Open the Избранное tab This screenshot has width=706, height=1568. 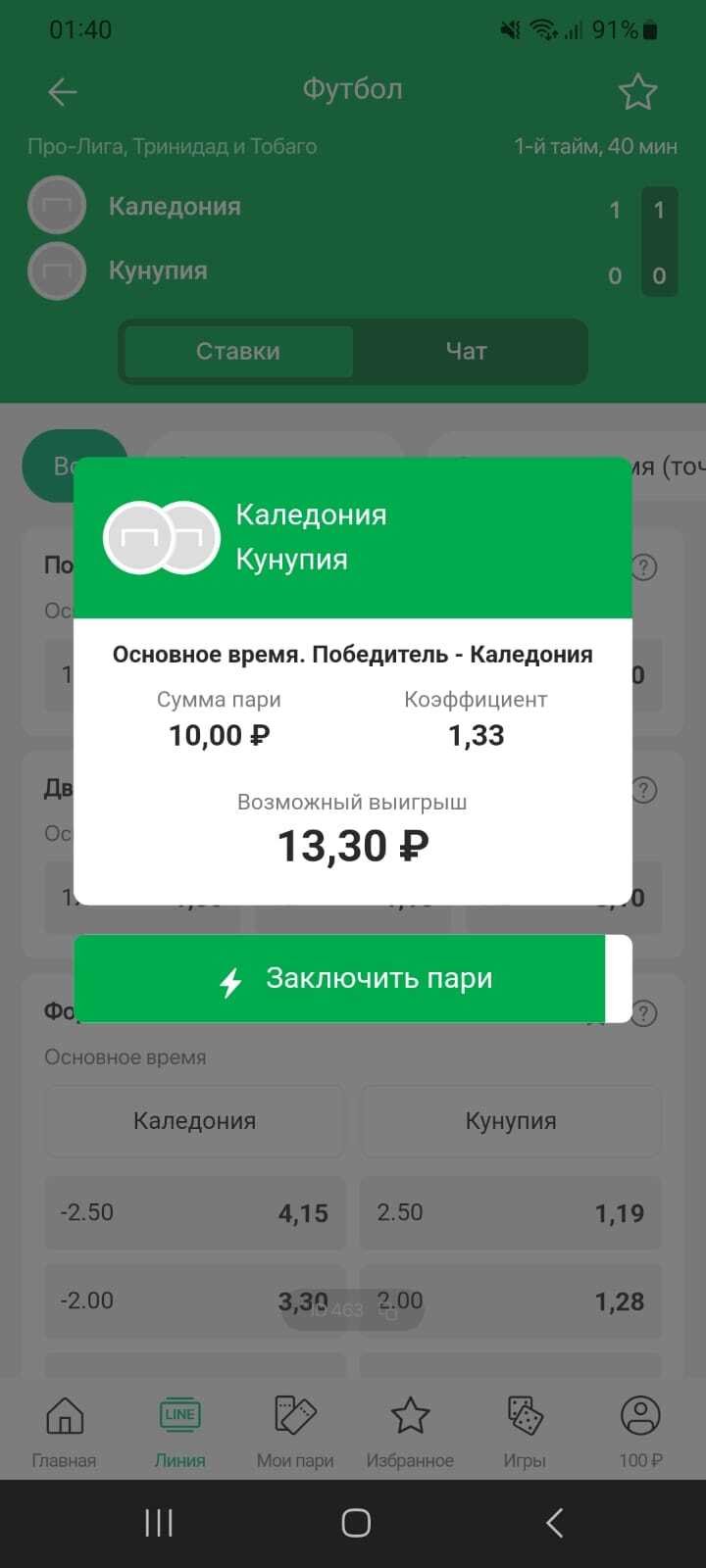pyautogui.click(x=410, y=1430)
